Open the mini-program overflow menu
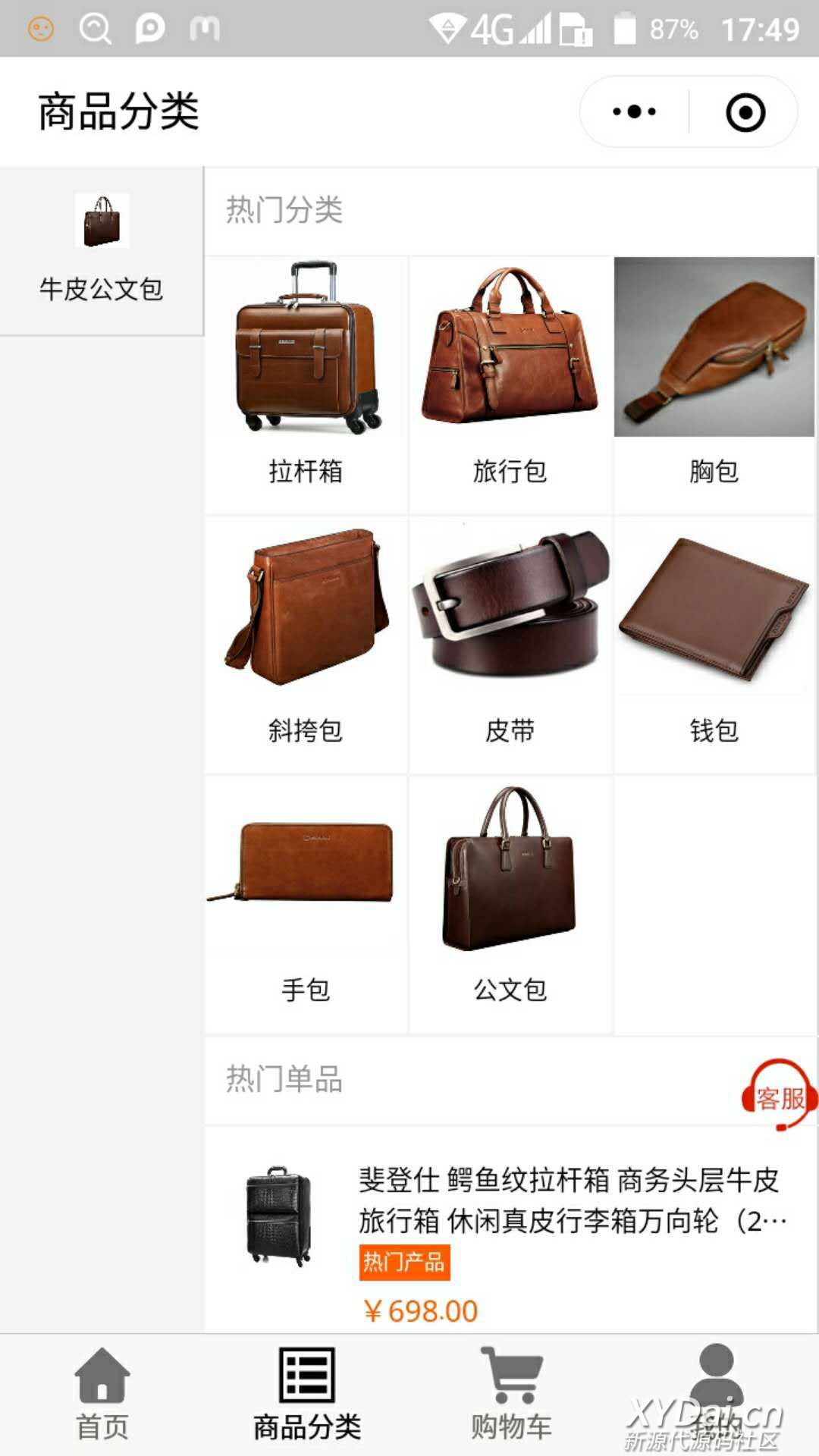The image size is (819, 1456). pyautogui.click(x=634, y=111)
